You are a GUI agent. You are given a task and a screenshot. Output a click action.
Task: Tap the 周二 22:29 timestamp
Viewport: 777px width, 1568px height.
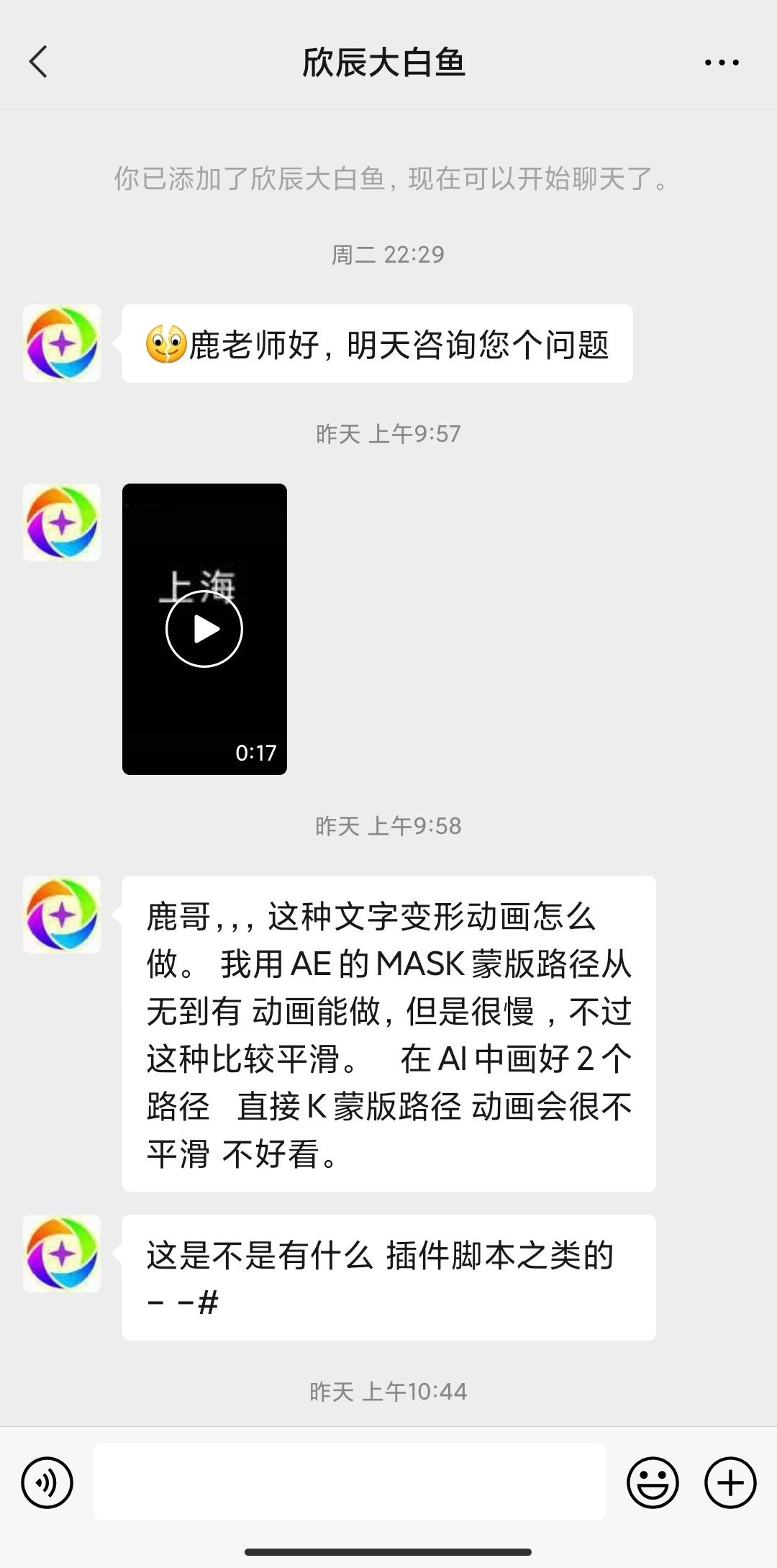387,253
